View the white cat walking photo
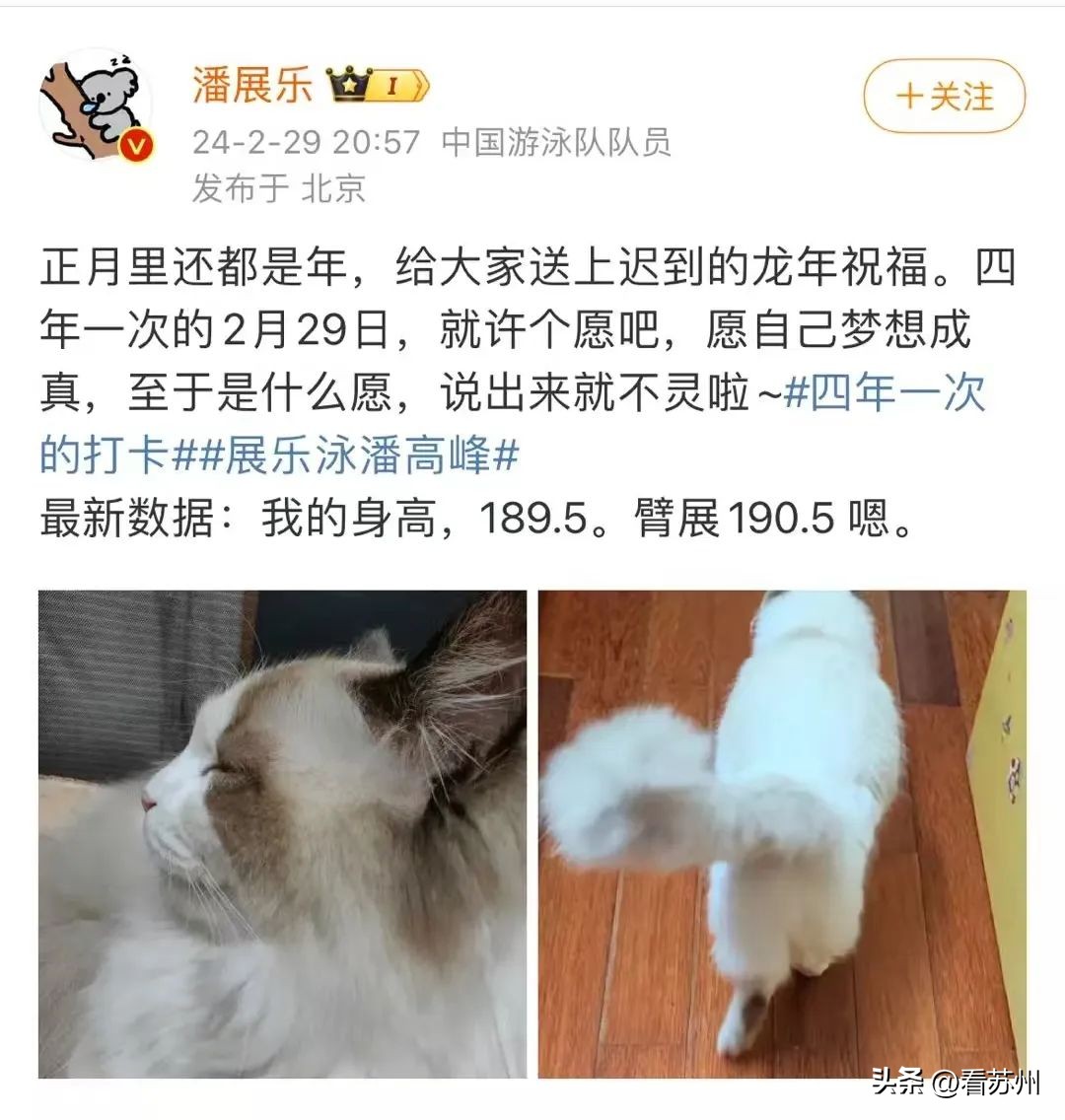The image size is (1065, 1120). coord(781,834)
